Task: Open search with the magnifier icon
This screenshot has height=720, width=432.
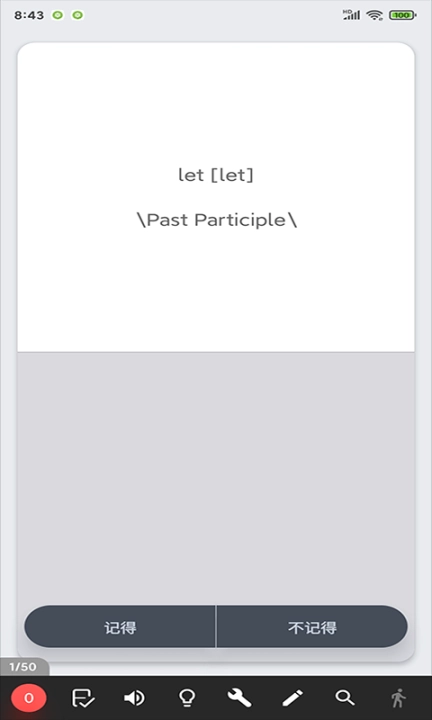Action: click(x=345, y=698)
